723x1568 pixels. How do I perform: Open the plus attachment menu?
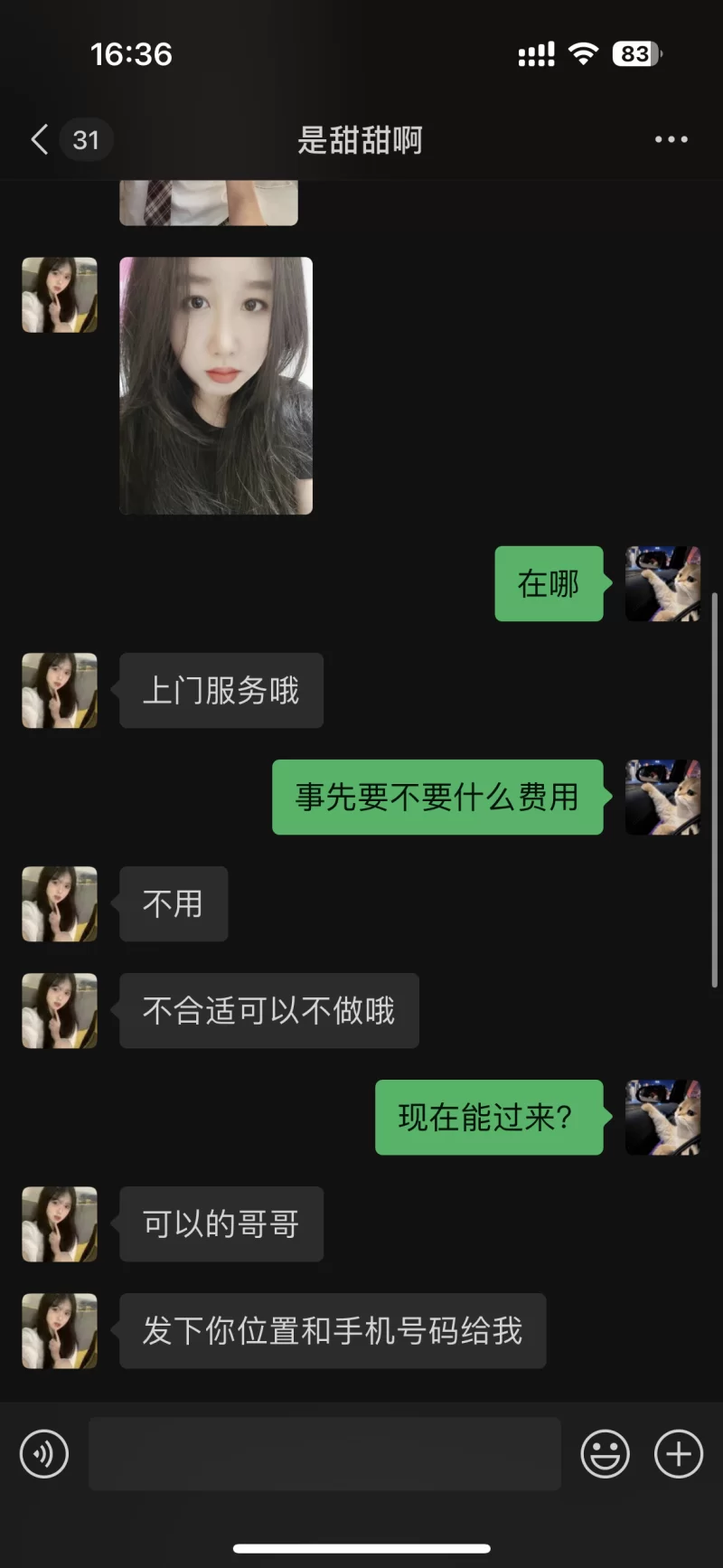click(x=679, y=1454)
